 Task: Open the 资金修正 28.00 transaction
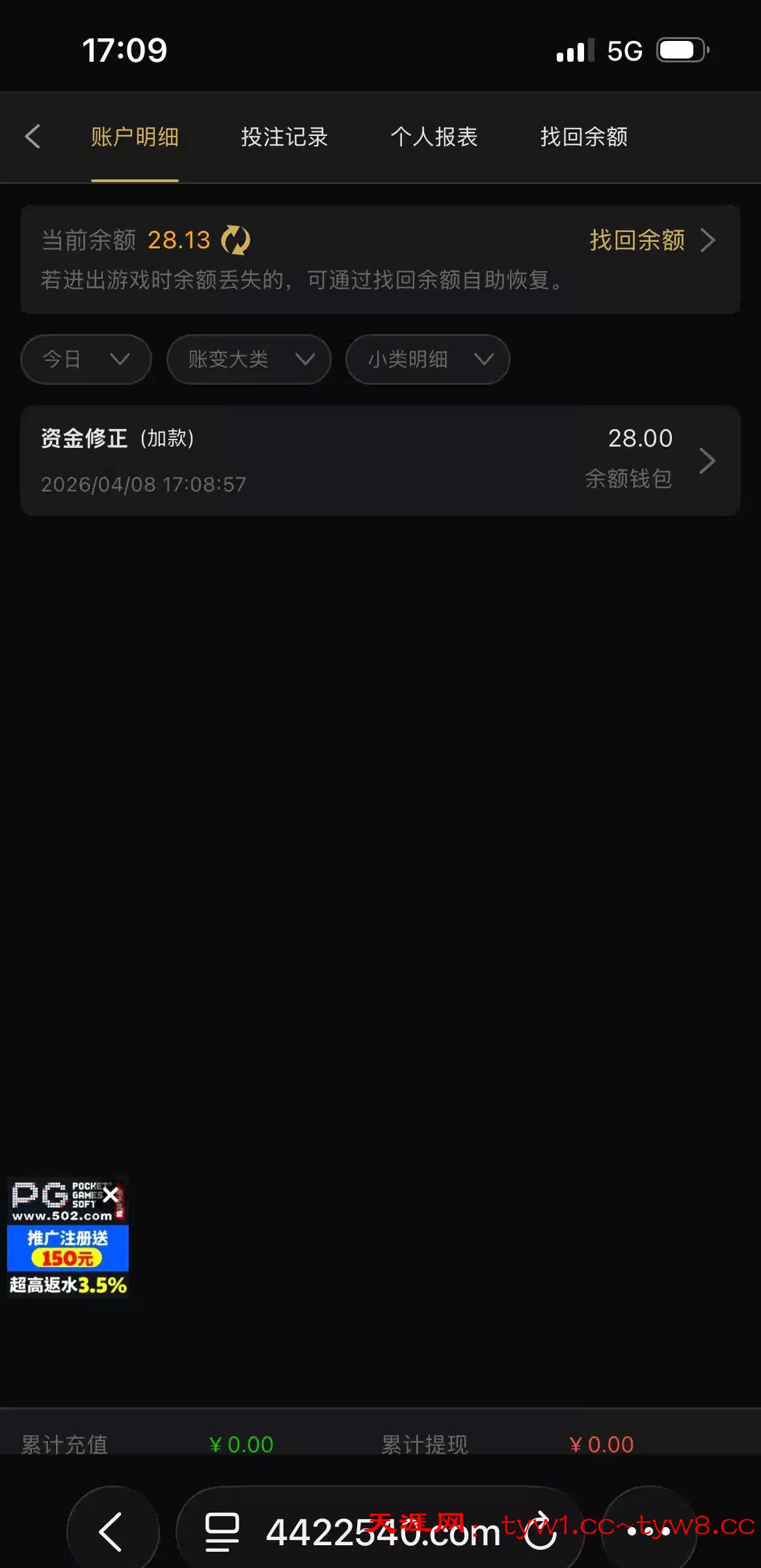pyautogui.click(x=380, y=460)
